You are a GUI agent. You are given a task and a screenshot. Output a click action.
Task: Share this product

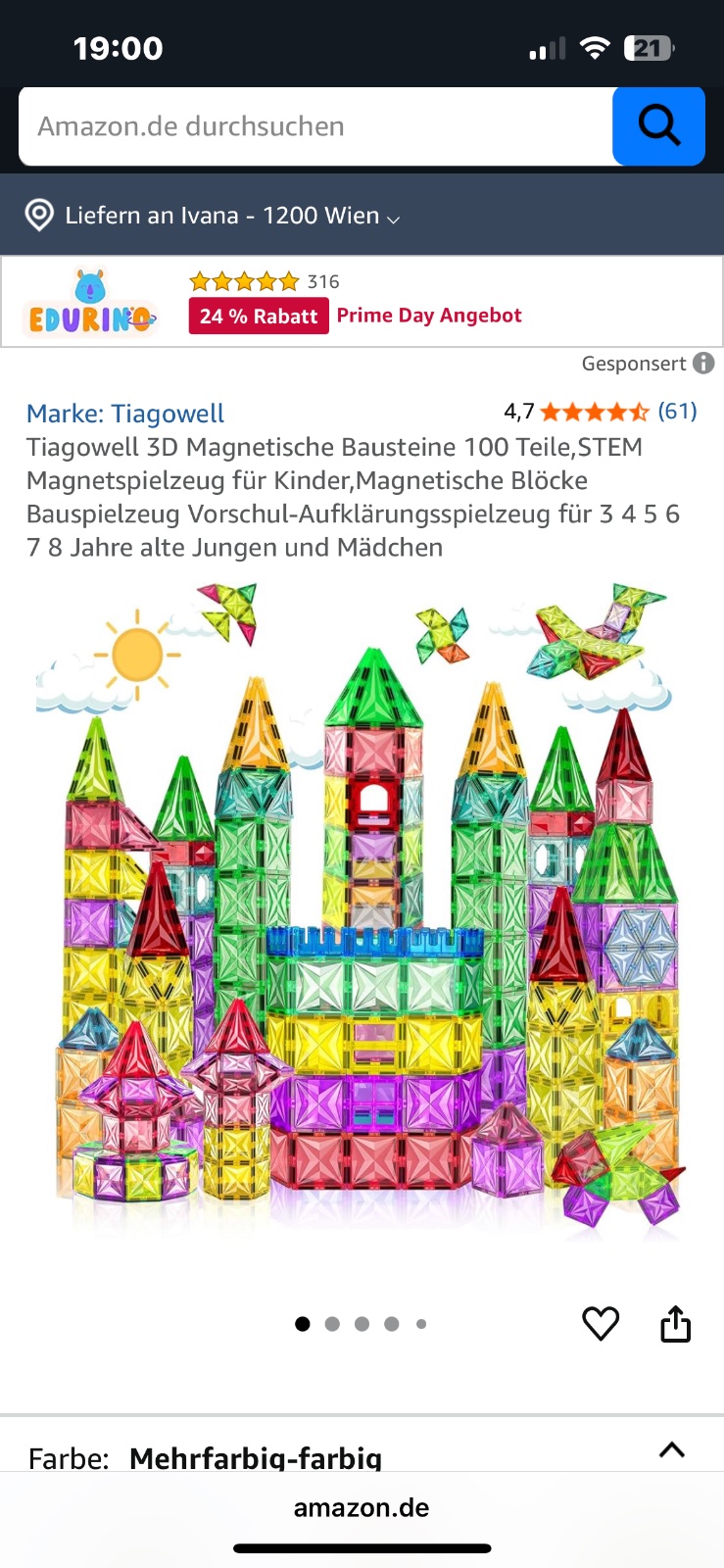(675, 1324)
